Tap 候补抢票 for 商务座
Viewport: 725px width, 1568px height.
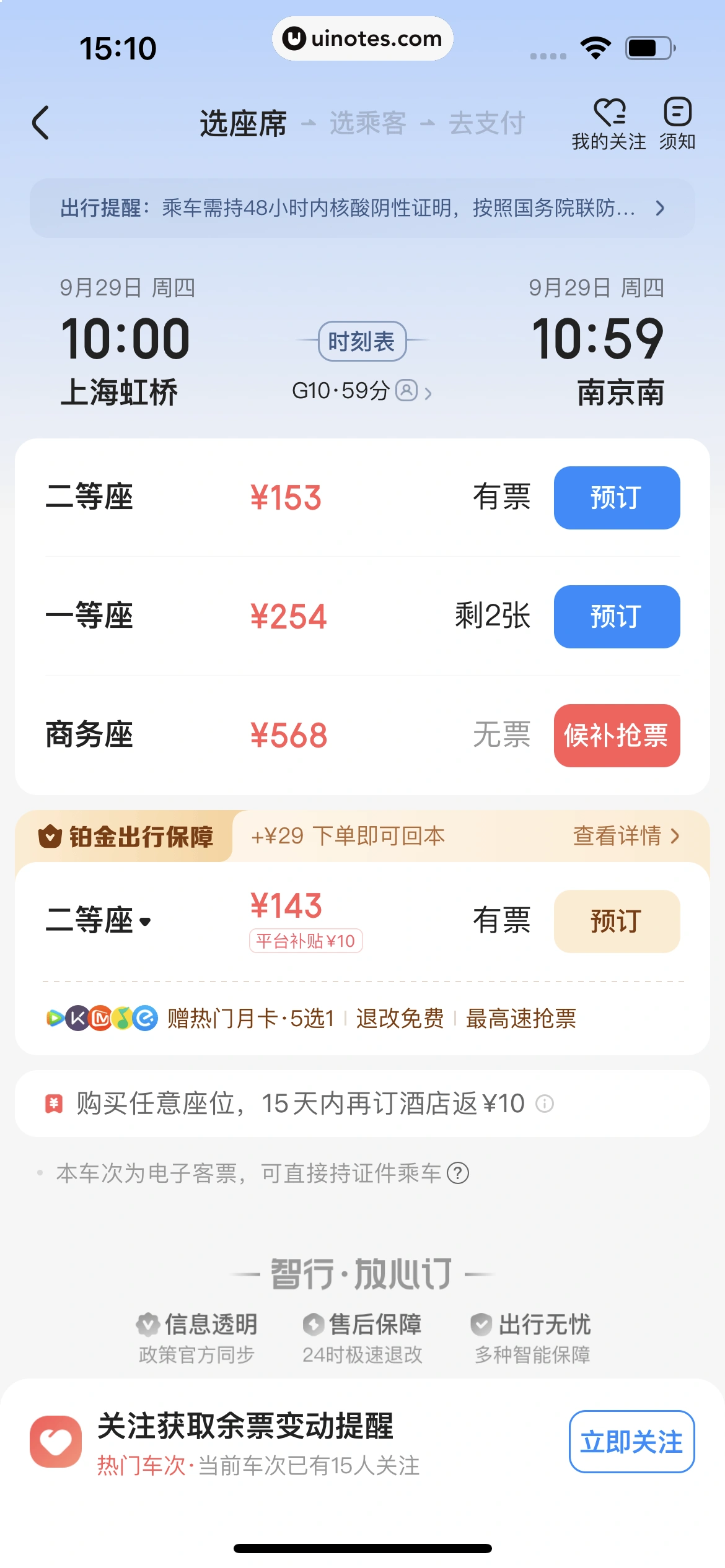(616, 736)
